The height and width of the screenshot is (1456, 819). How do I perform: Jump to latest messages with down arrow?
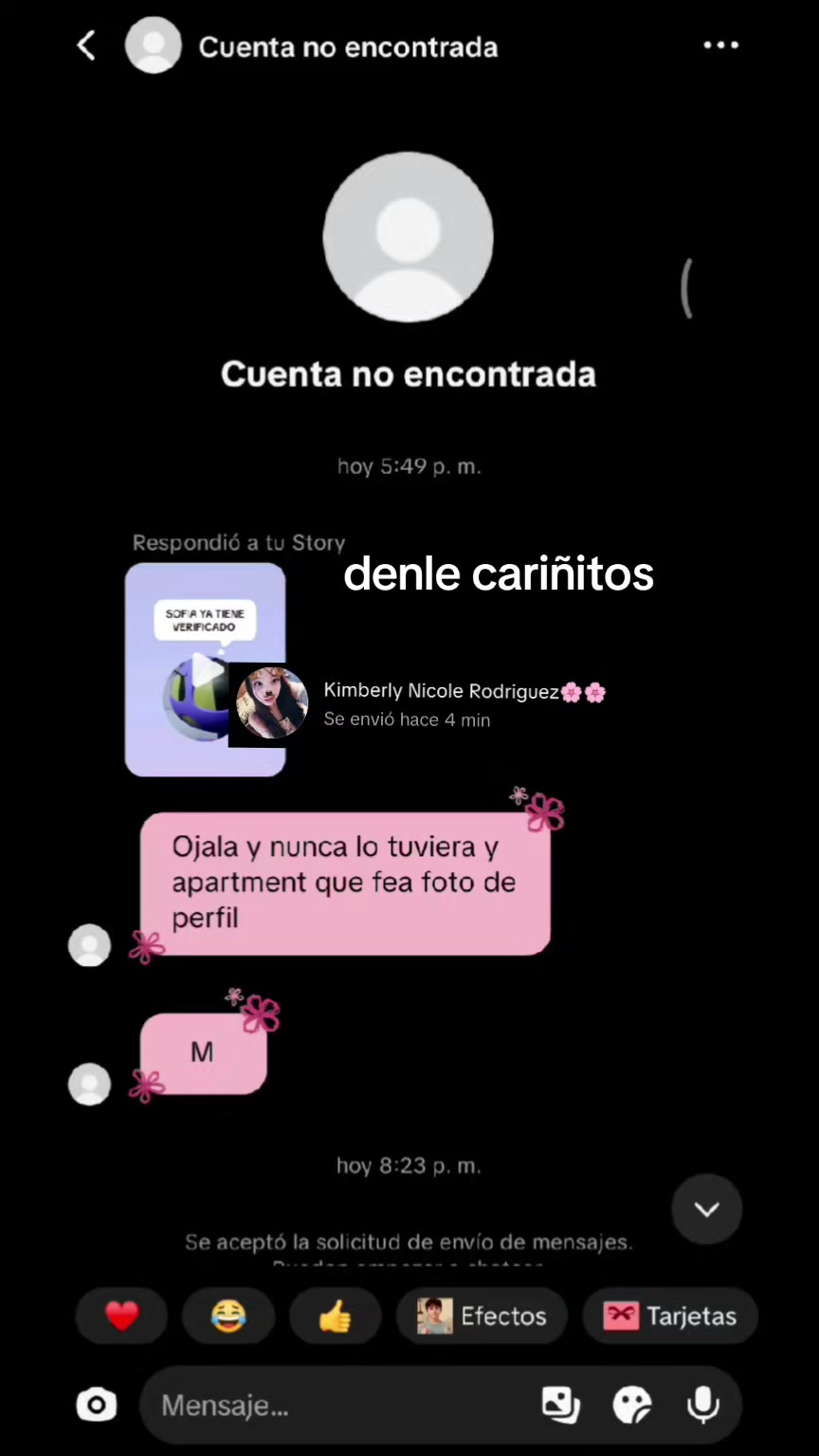706,1209
